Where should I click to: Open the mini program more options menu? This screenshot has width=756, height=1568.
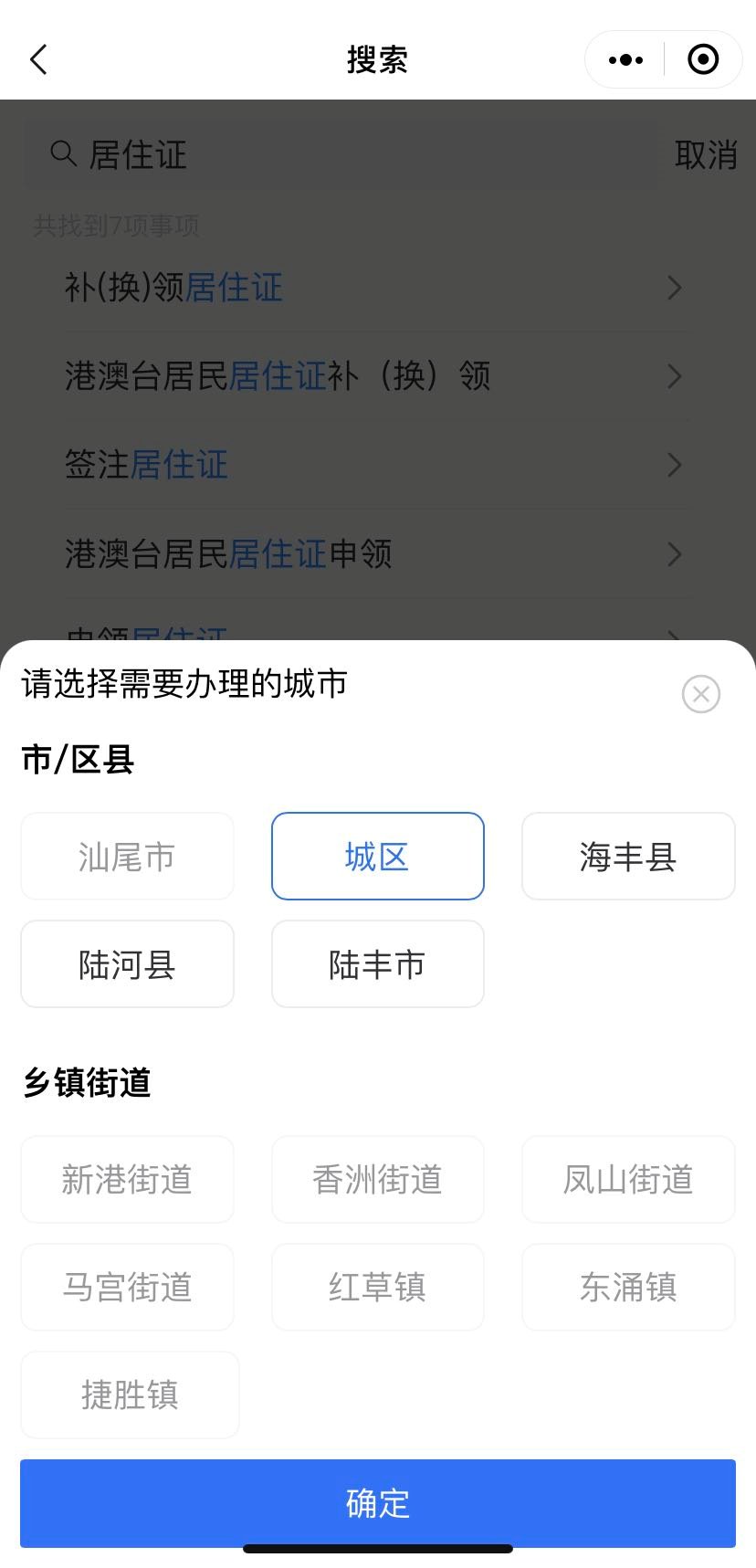[x=626, y=60]
